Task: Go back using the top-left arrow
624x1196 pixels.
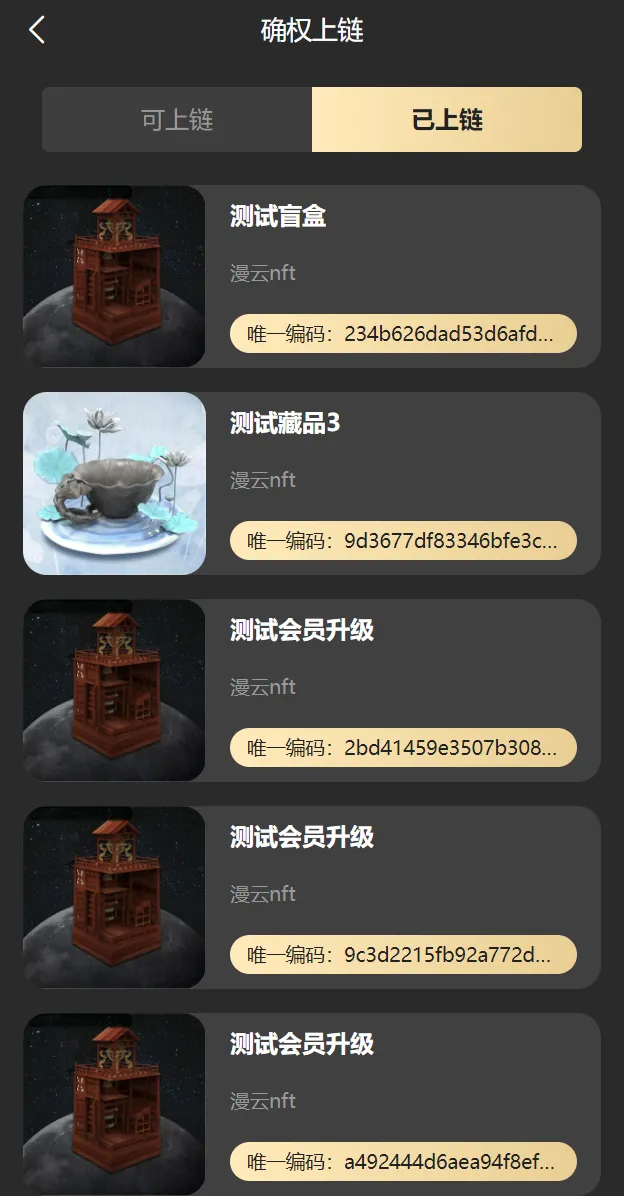Action: click(37, 30)
